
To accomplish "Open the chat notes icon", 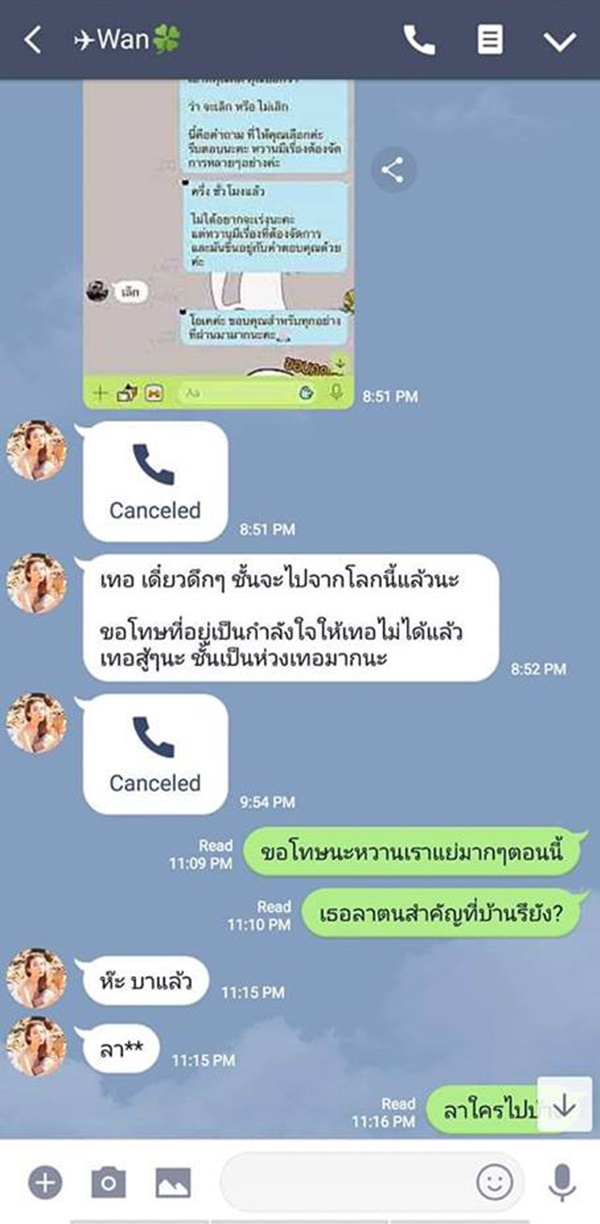I will [489, 40].
